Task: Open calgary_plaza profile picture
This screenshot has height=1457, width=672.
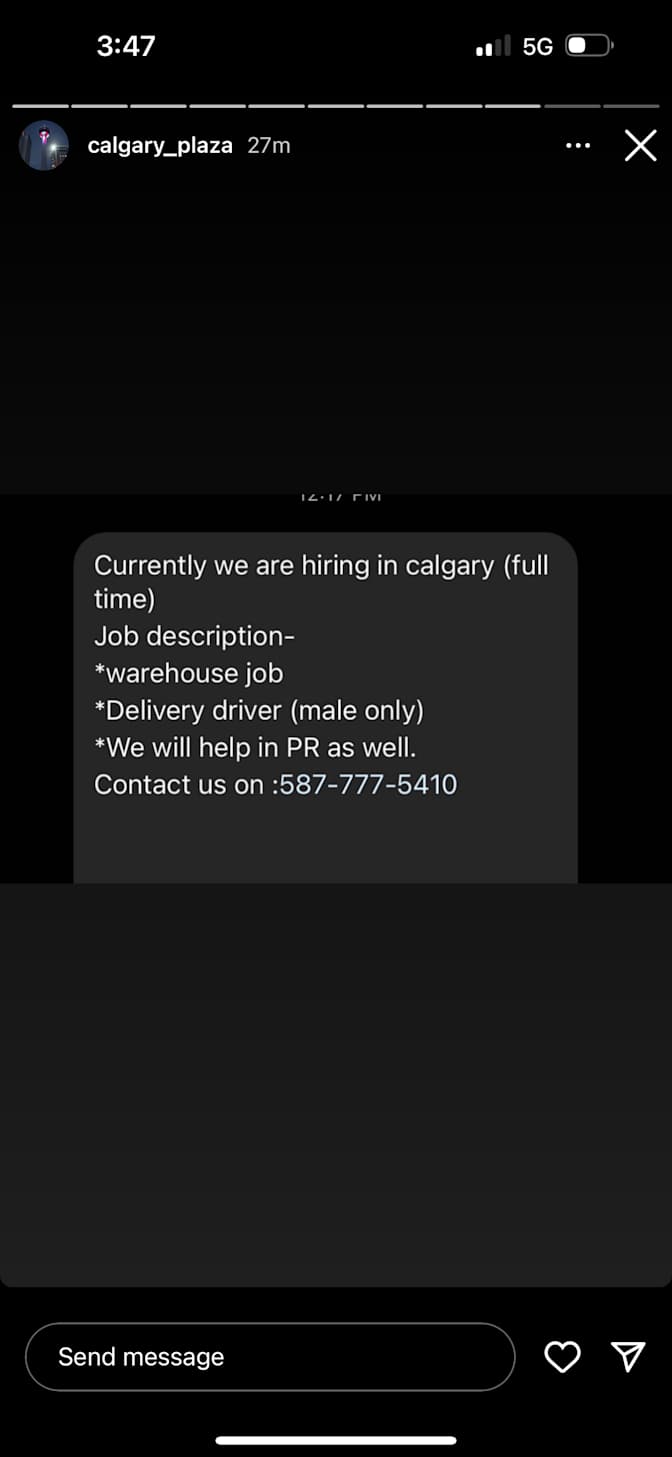Action: 44,146
